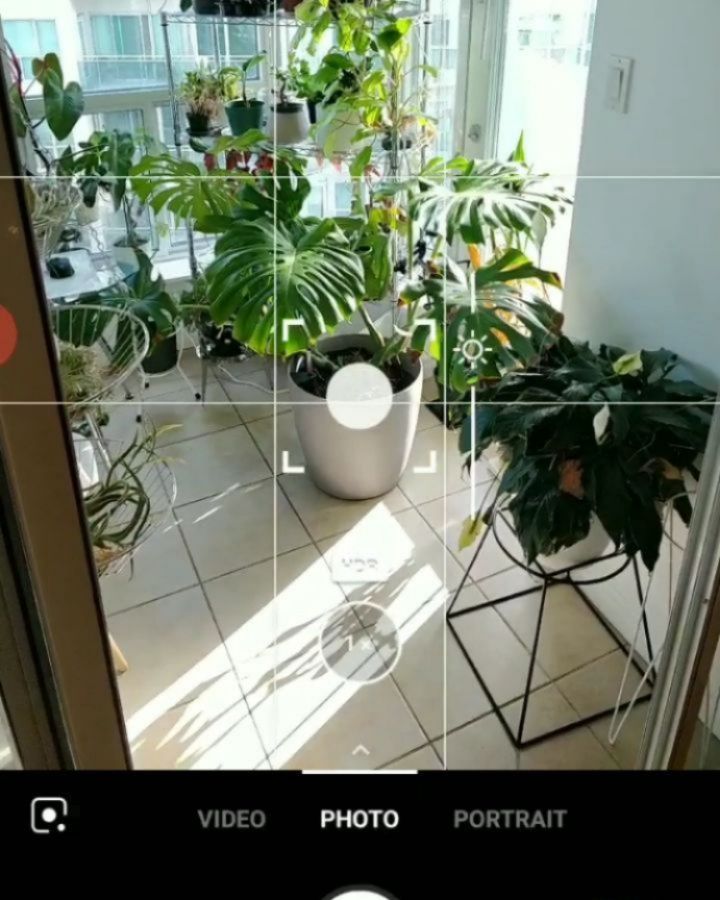Screen dimensions: 720x900
Task: Take a photo with the shutter button
Action: coord(360,890)
